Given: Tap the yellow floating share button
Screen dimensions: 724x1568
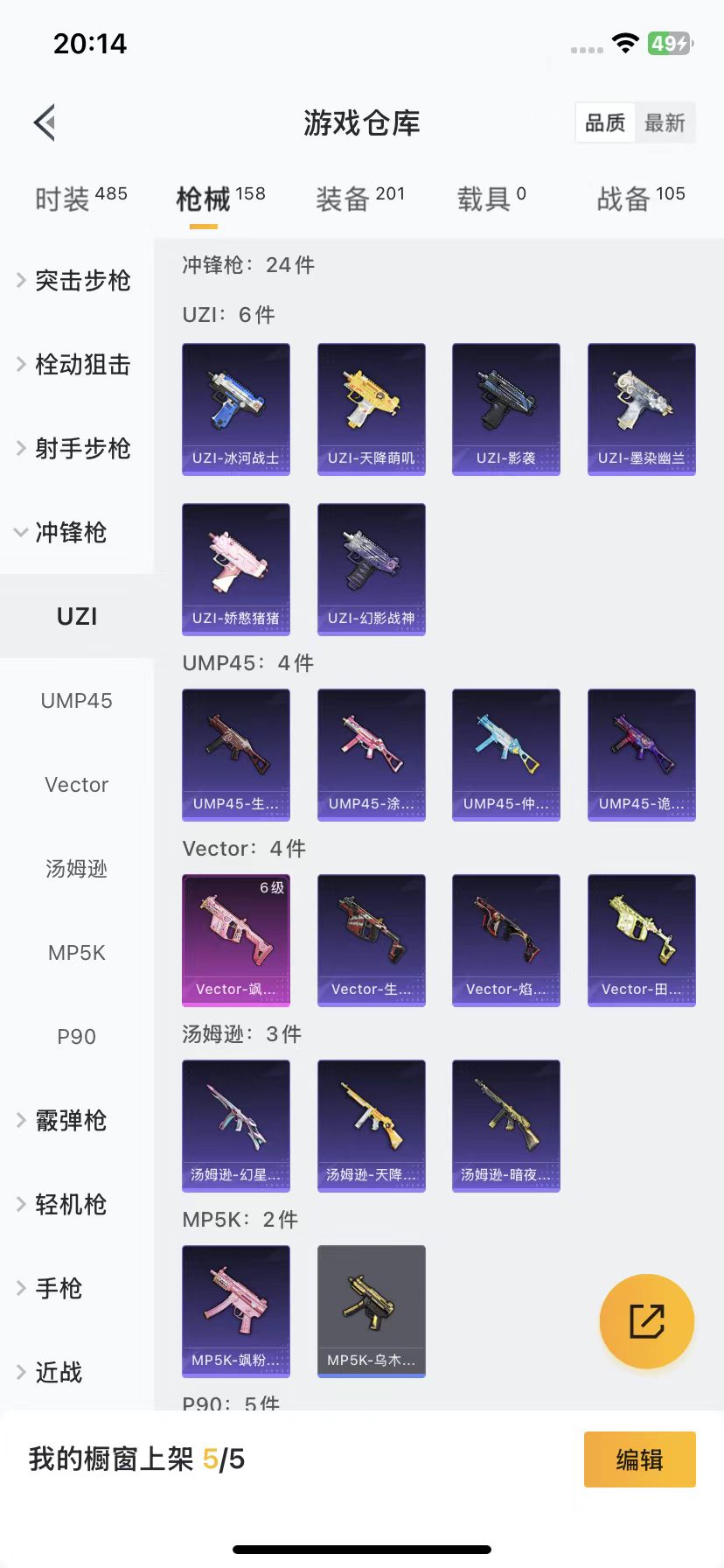Looking at the screenshot, I should coord(647,1321).
